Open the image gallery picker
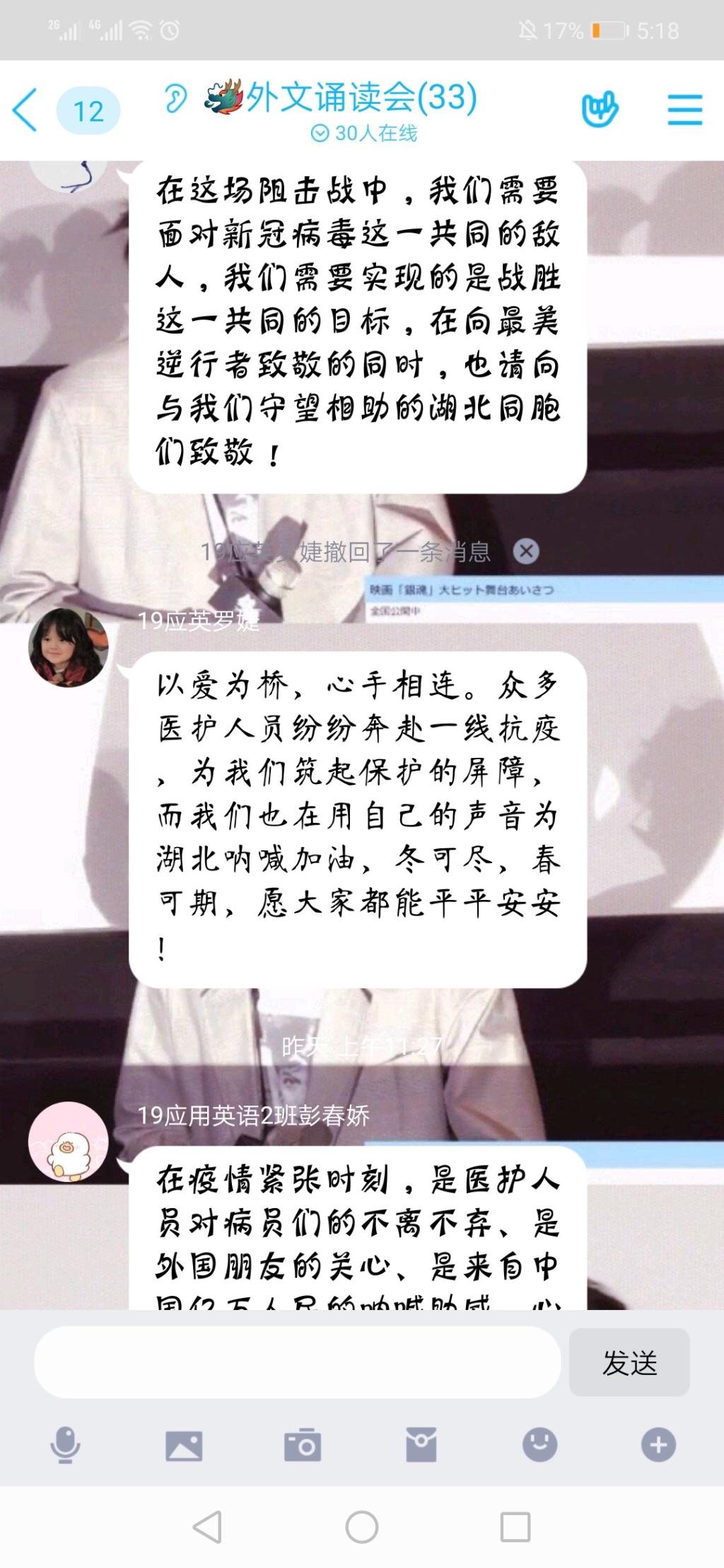Viewport: 724px width, 1568px height. point(184,1445)
